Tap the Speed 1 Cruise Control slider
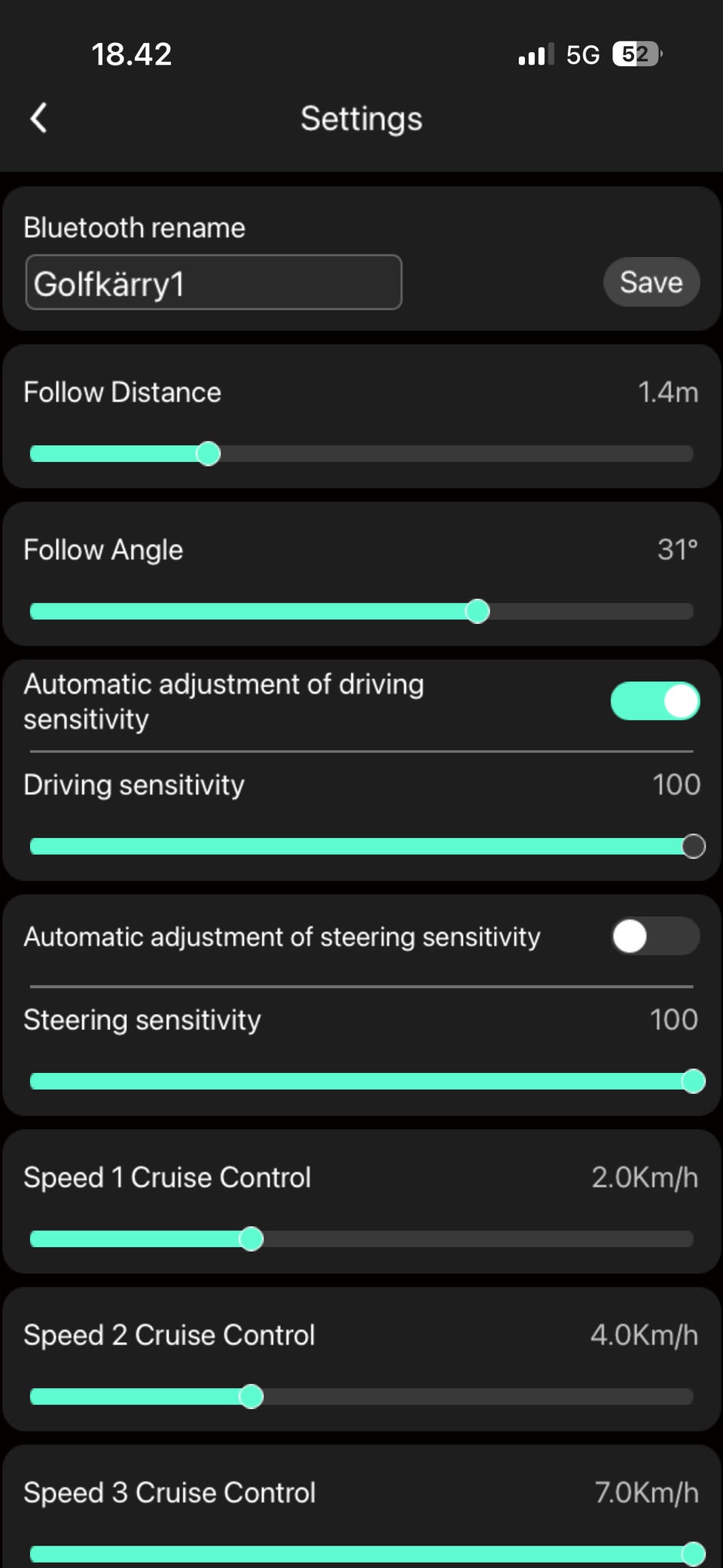The width and height of the screenshot is (723, 1568). point(361,1239)
